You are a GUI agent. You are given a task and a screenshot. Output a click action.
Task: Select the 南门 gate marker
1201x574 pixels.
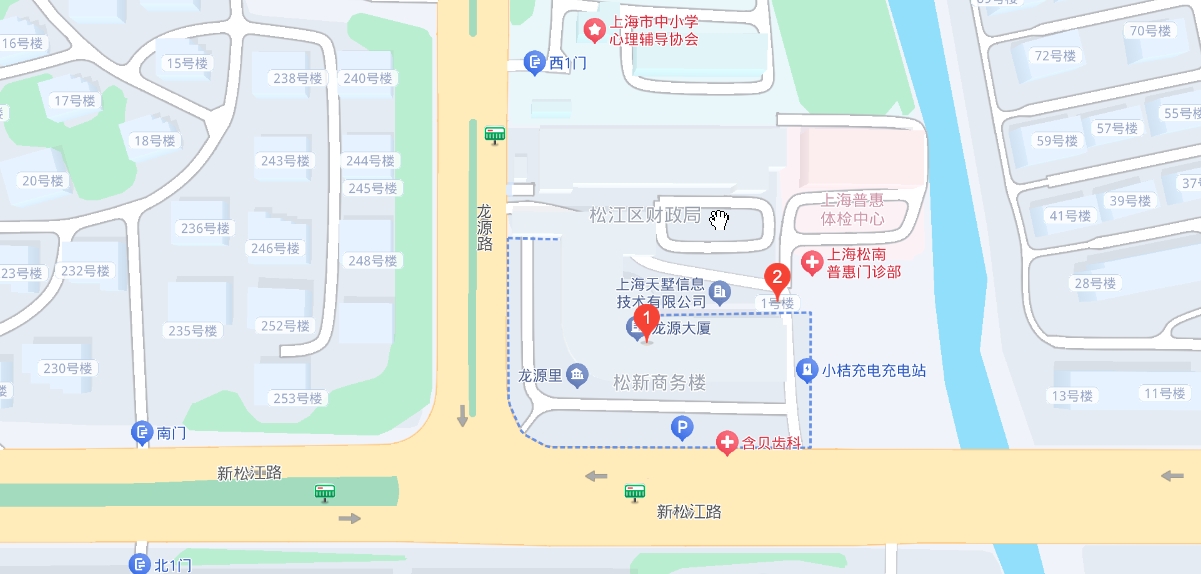[142, 434]
